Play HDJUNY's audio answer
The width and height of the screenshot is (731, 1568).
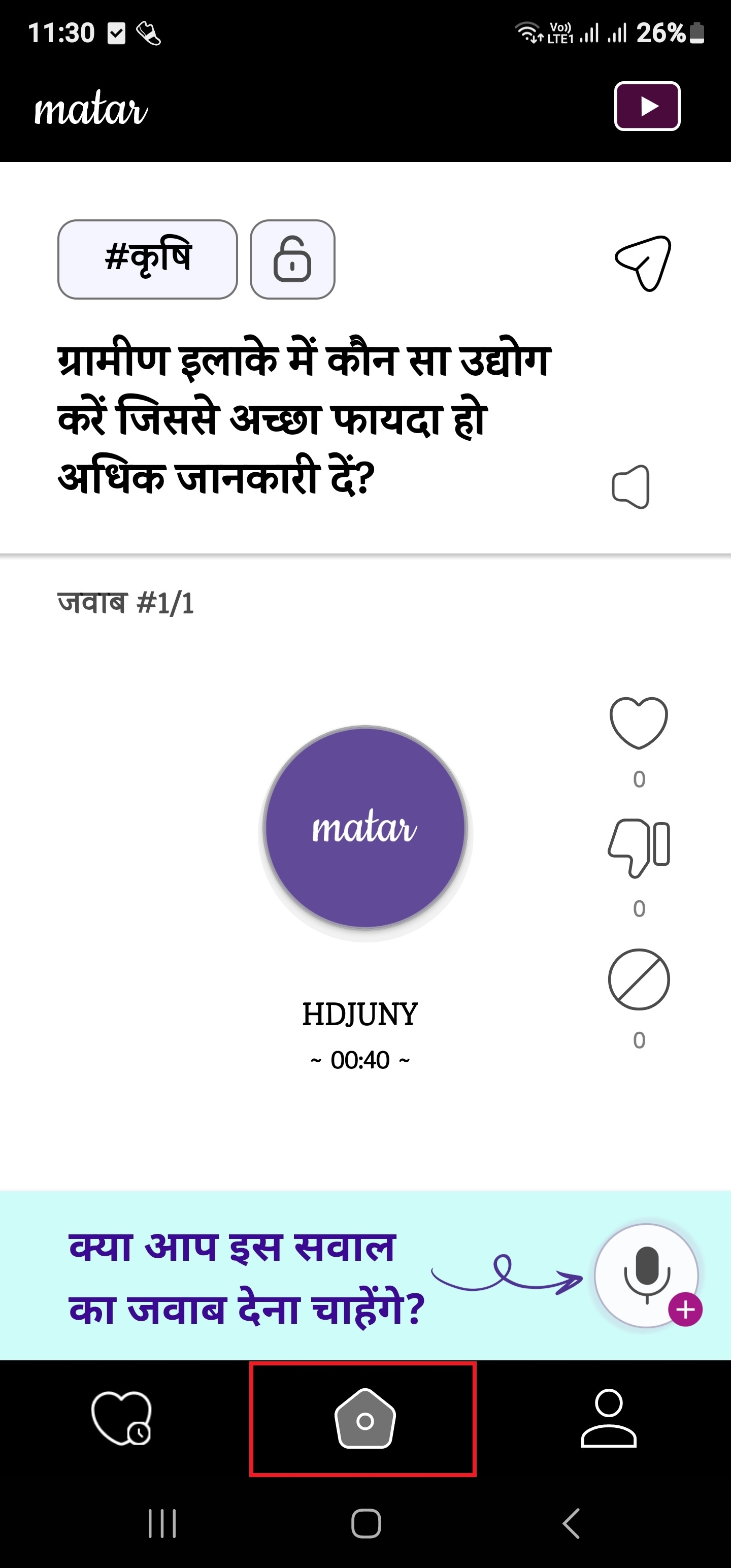tap(364, 828)
